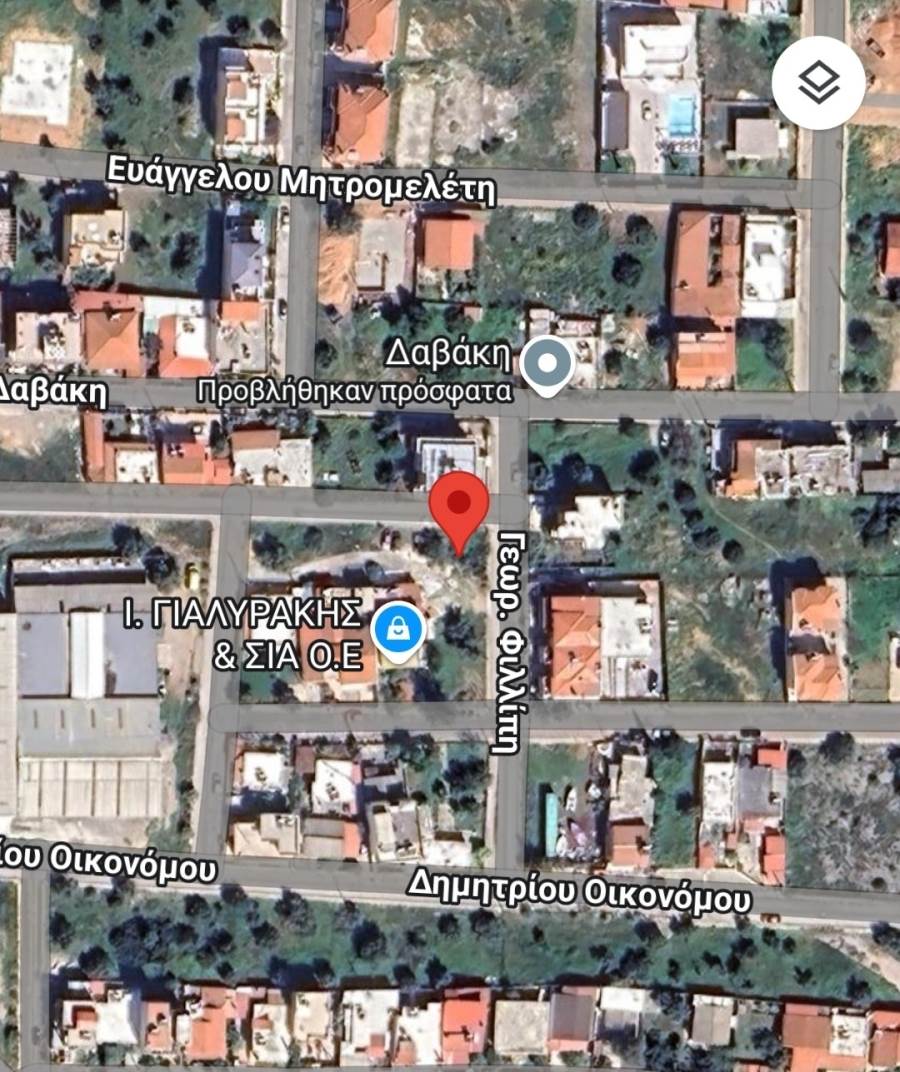Open the map layers button

[818, 82]
